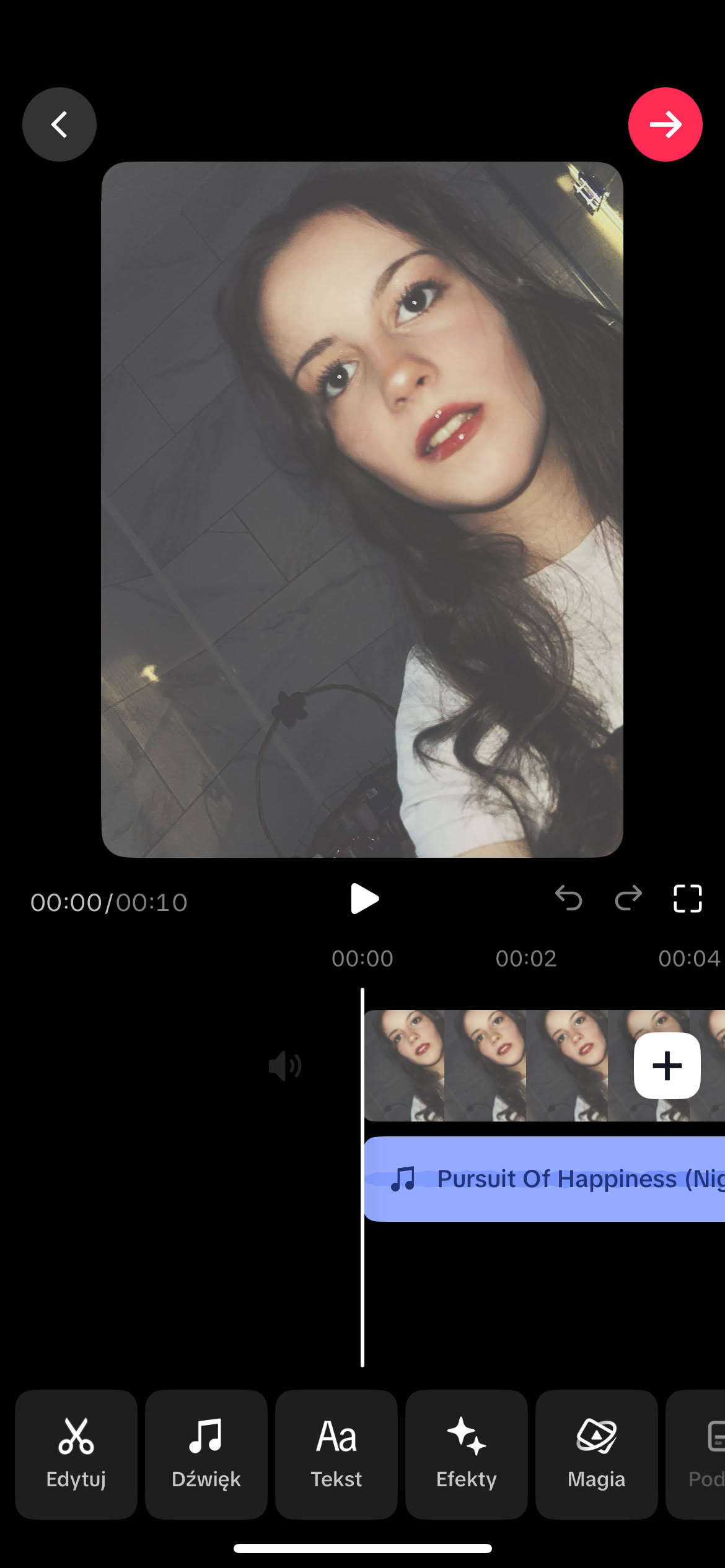Open the Magia tool
Image resolution: width=725 pixels, height=1568 pixels.
point(597,1454)
